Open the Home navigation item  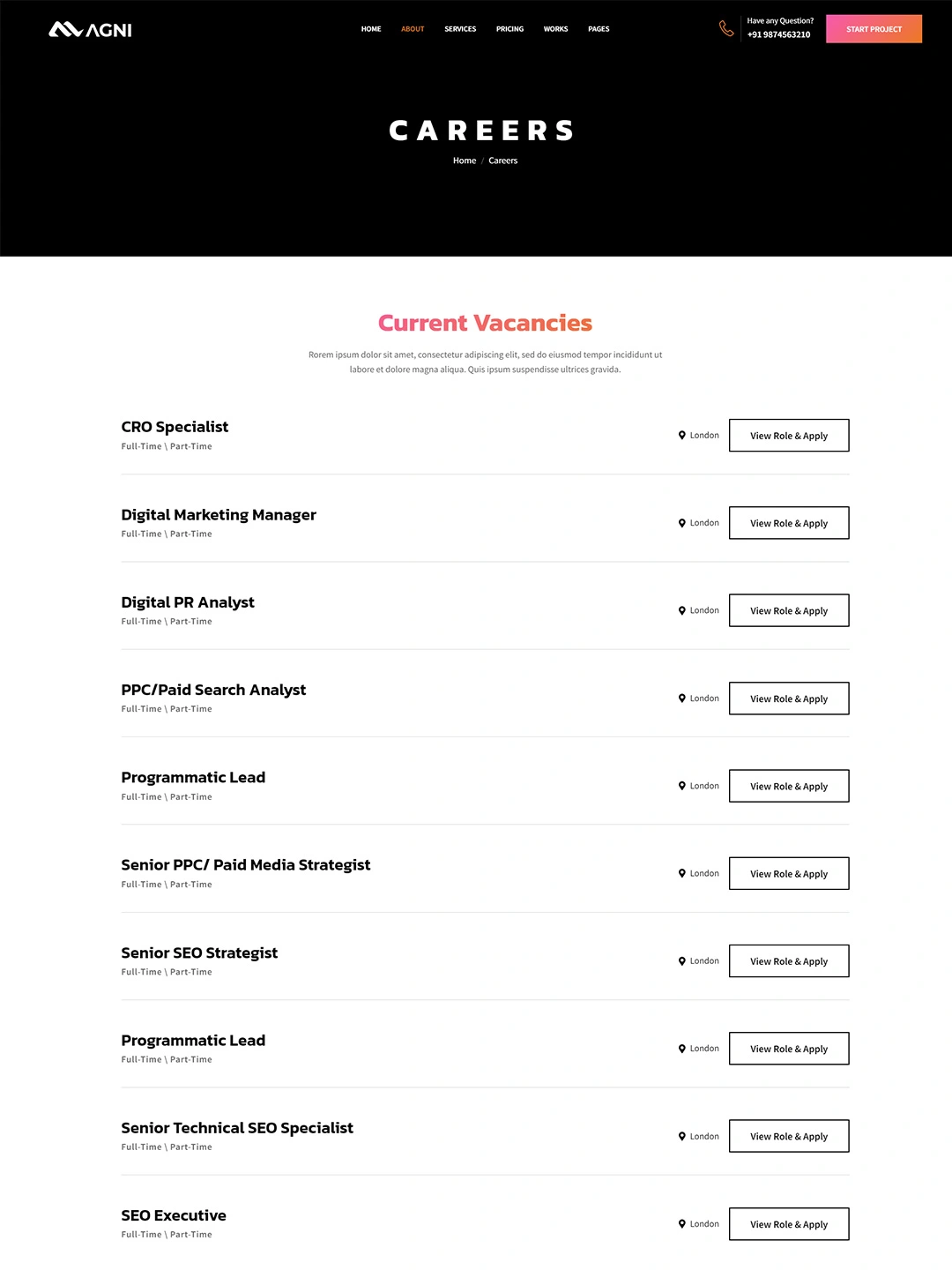(371, 29)
